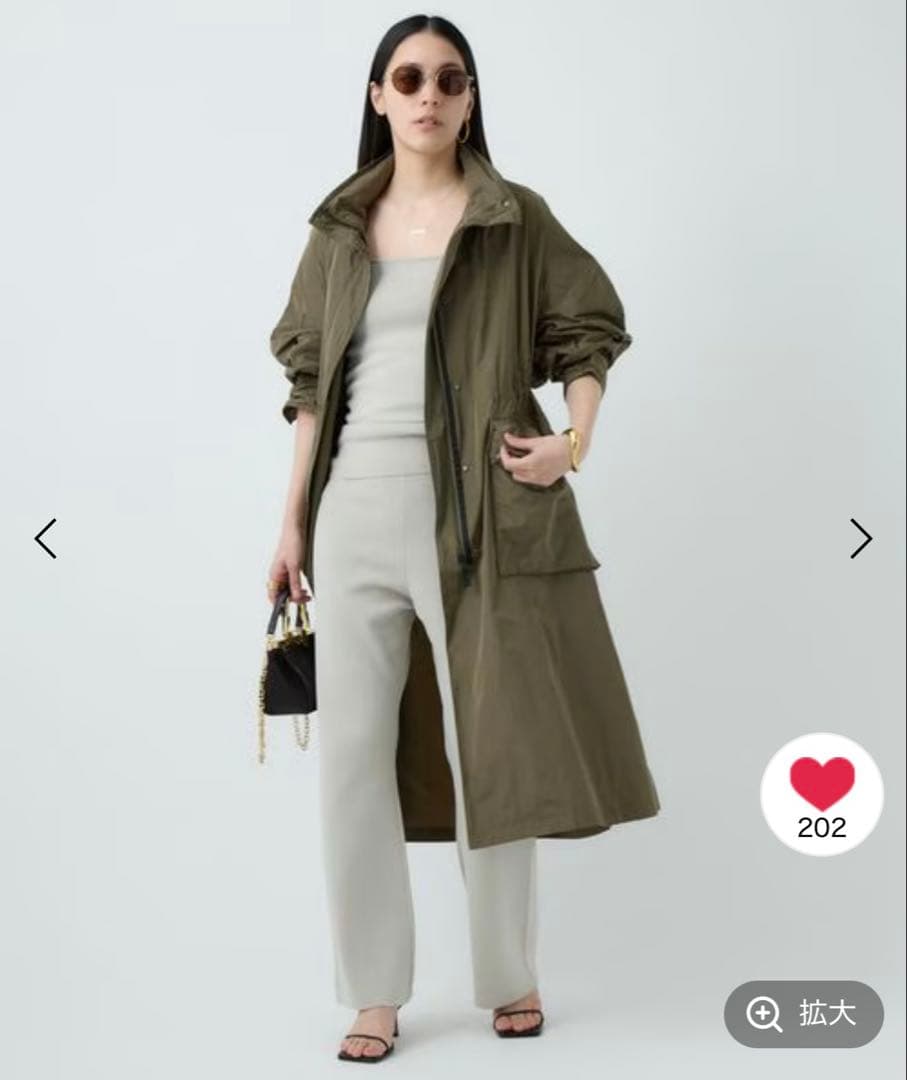This screenshot has height=1080, width=907.
Task: Go to the previous product image
Action: click(46, 538)
